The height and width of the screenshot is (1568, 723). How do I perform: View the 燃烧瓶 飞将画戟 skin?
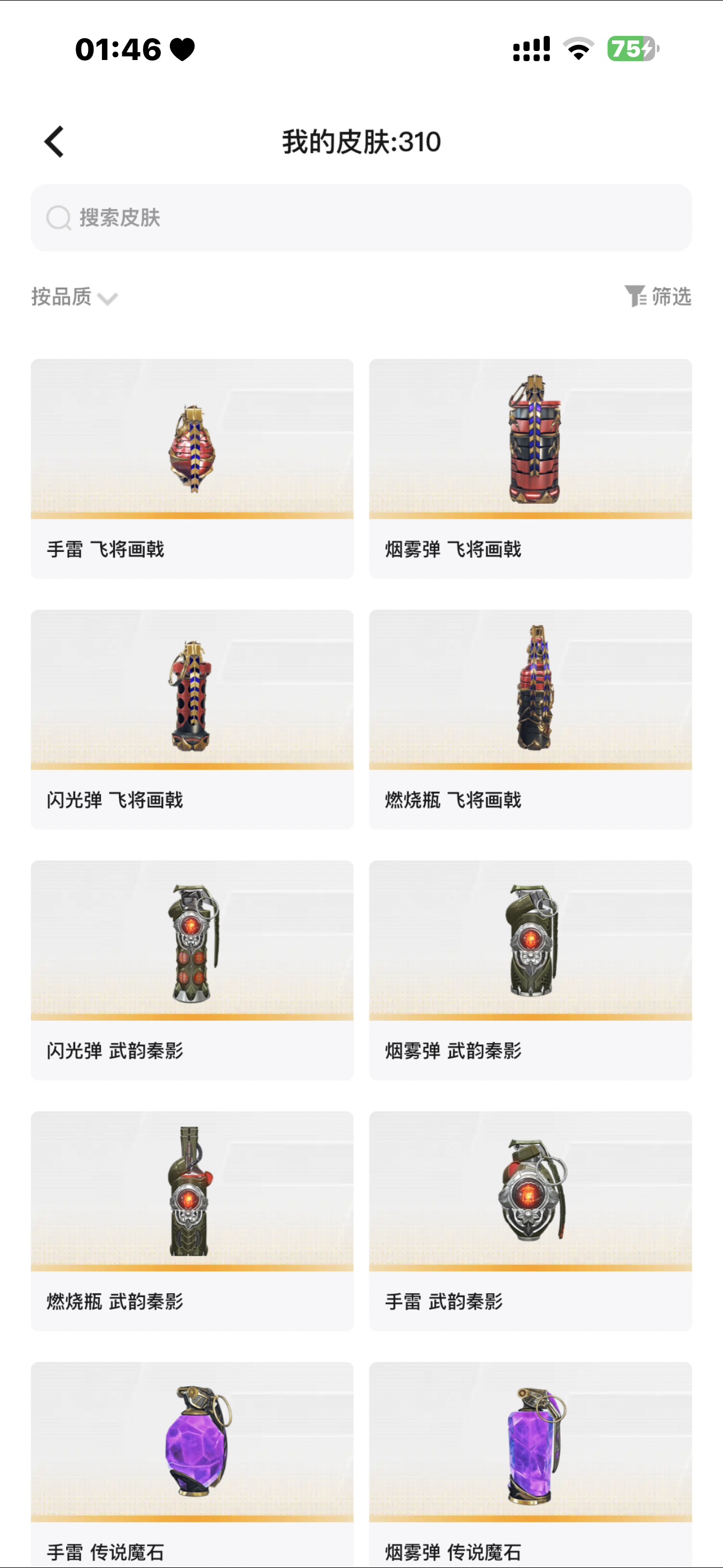[530, 718]
